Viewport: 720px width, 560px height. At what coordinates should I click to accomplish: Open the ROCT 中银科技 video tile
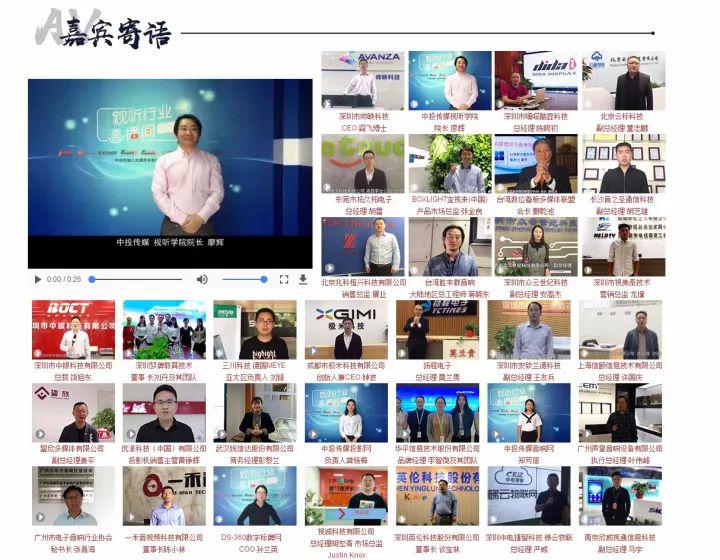[x=73, y=330]
